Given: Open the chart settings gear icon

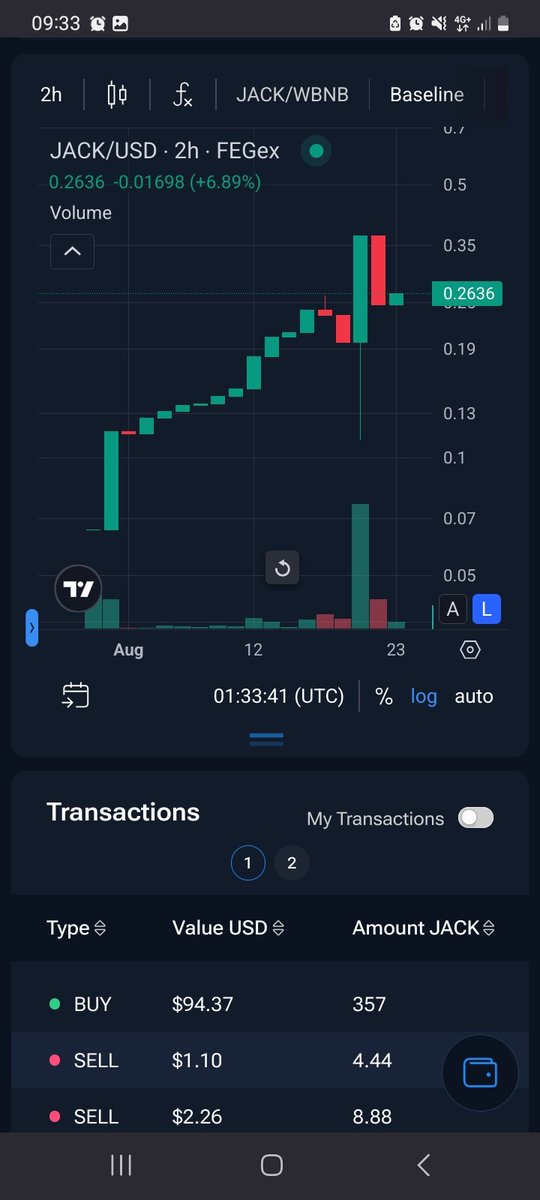Looking at the screenshot, I should (x=470, y=650).
